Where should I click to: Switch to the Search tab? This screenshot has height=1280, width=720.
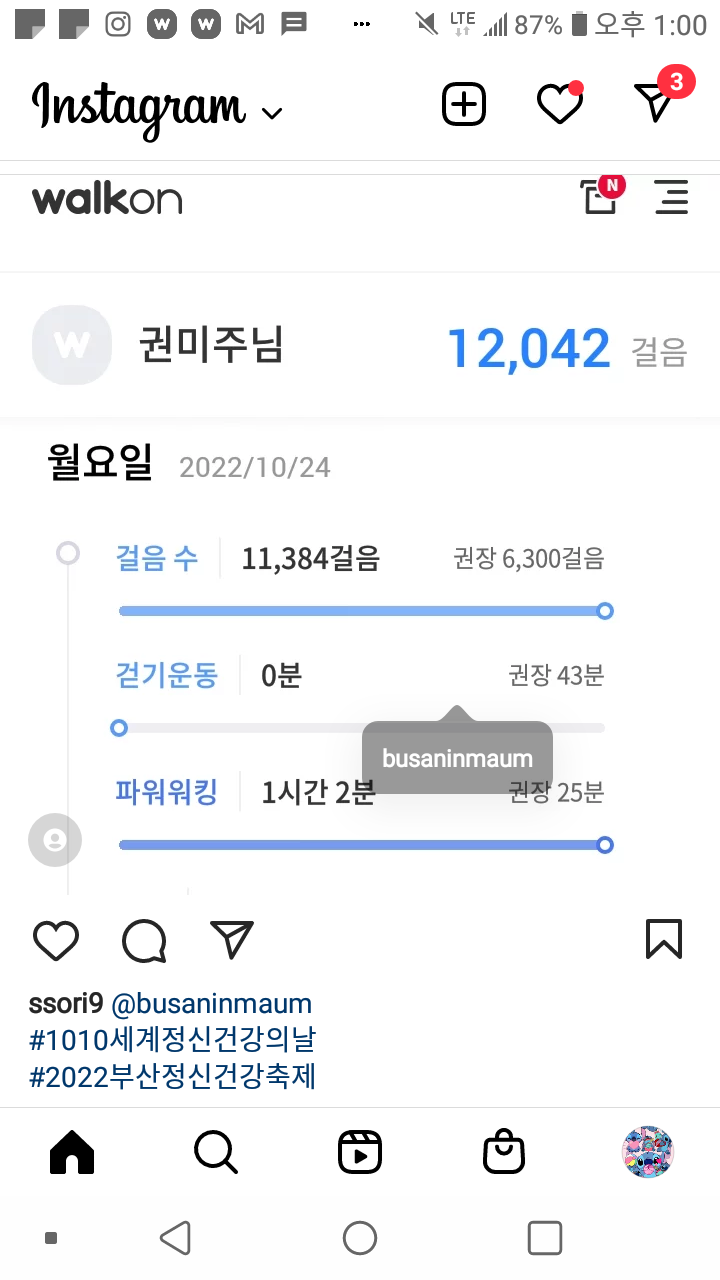(216, 1152)
